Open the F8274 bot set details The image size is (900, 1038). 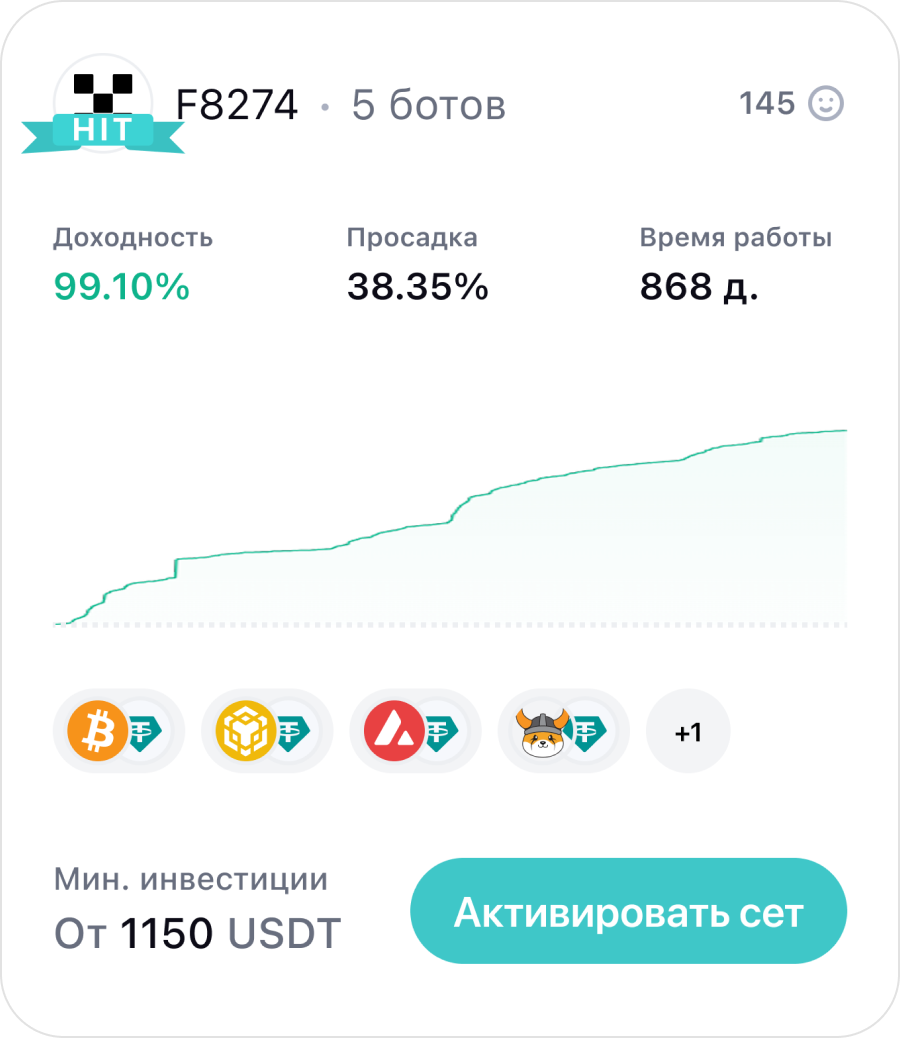[x=237, y=104]
